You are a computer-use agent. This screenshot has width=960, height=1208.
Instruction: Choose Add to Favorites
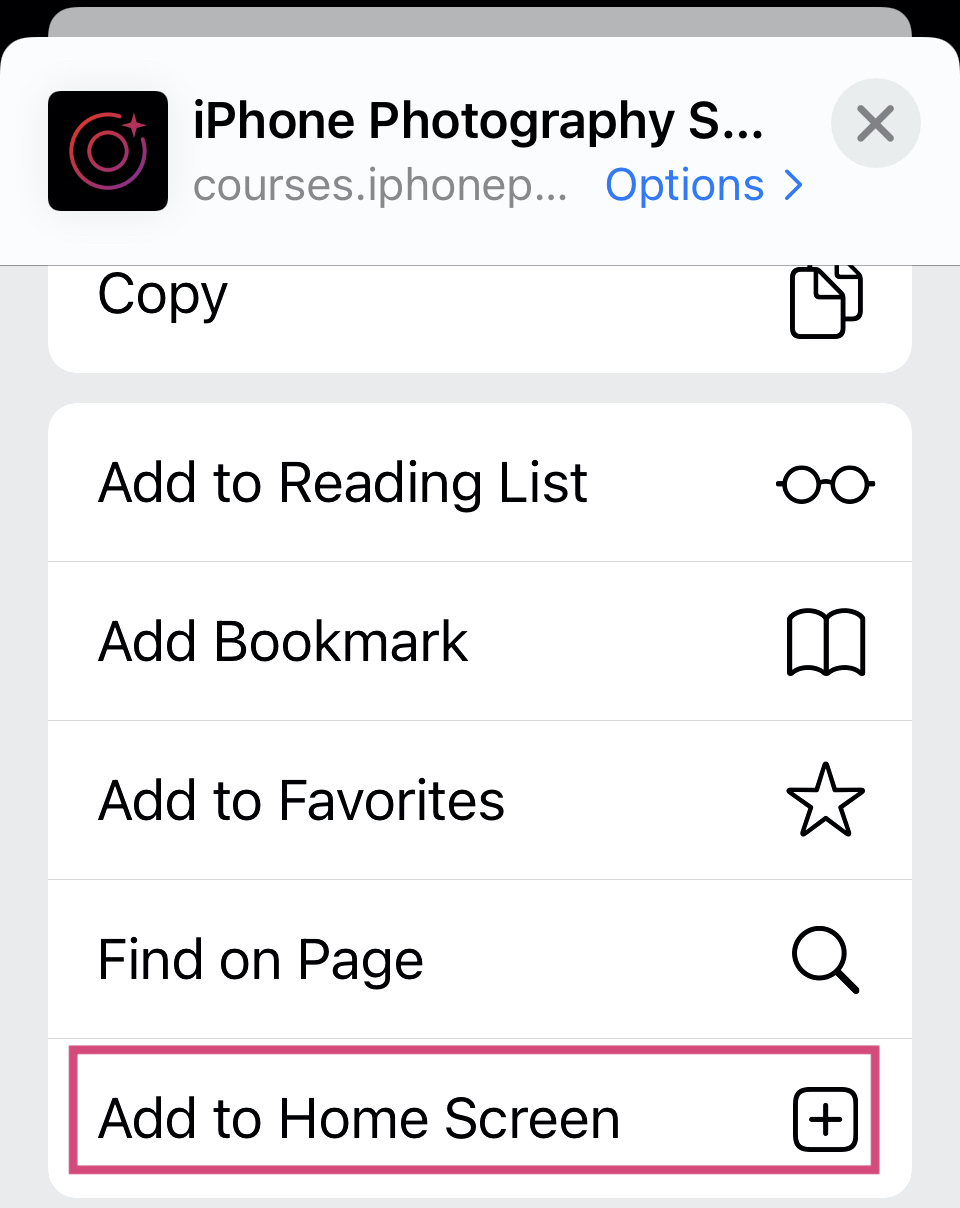(x=478, y=800)
